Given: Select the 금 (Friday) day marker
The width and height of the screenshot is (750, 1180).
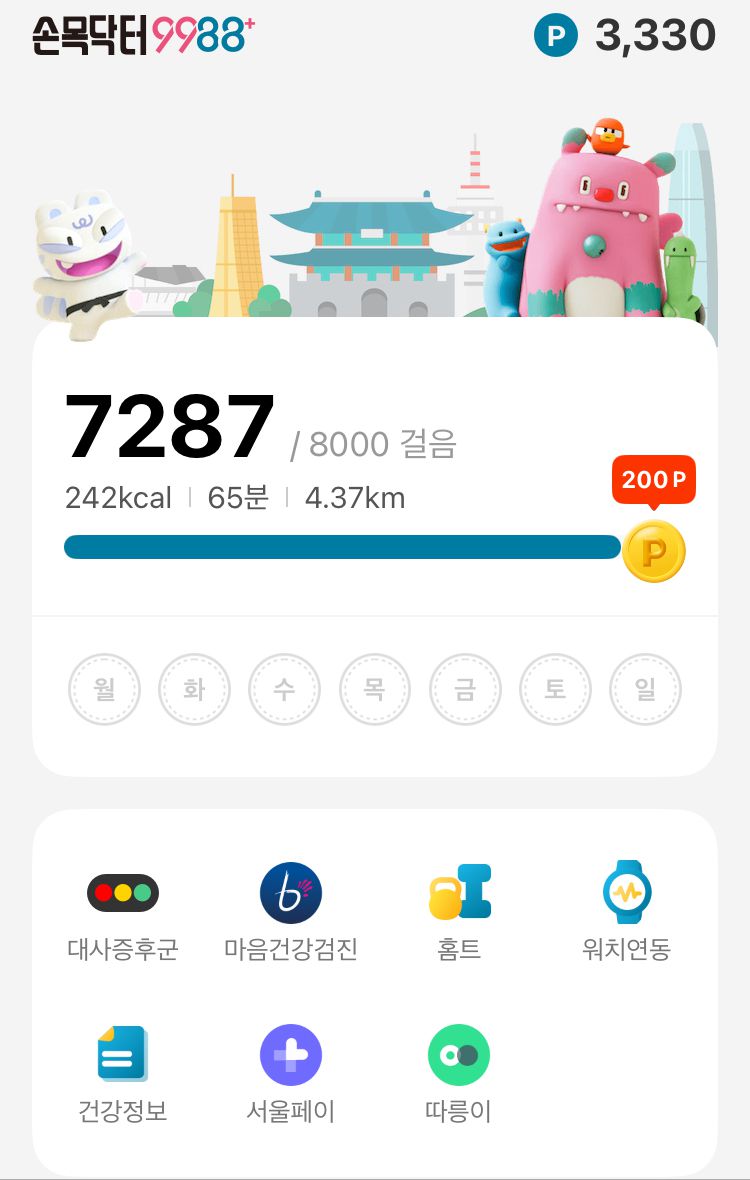Looking at the screenshot, I should (464, 689).
